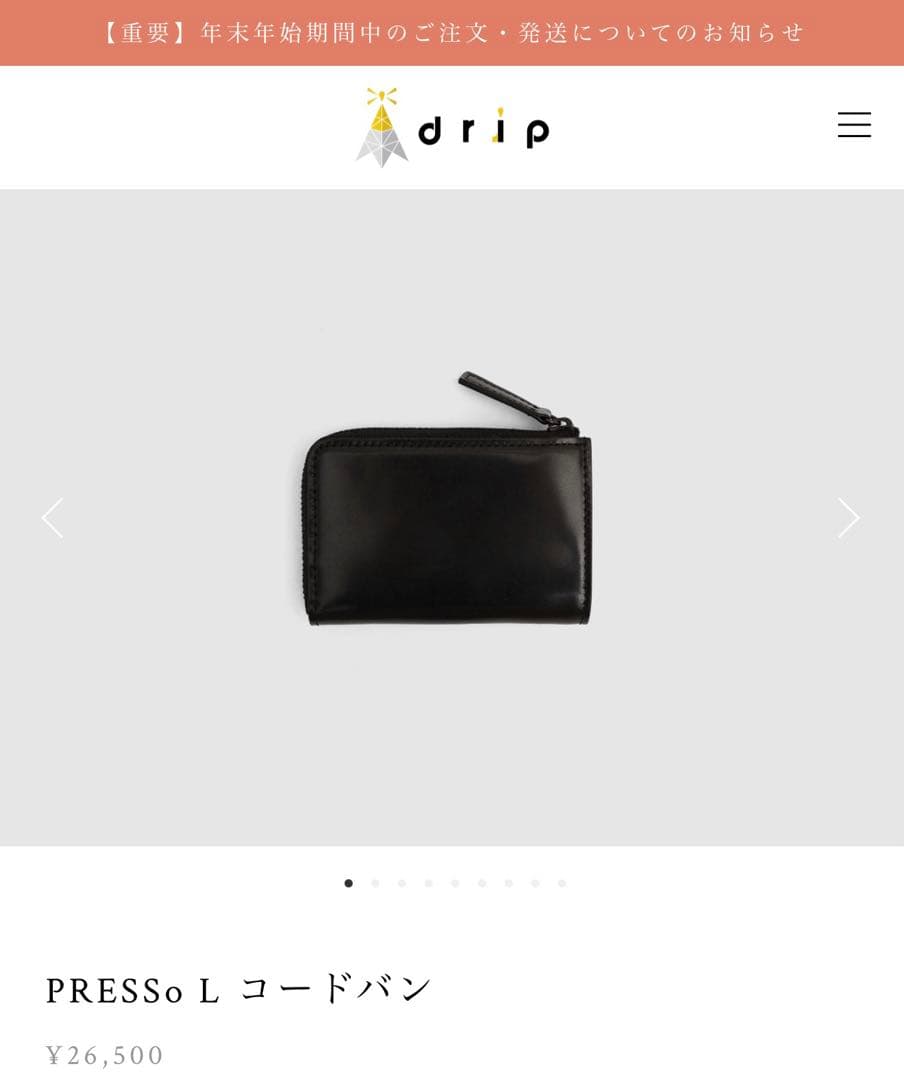This screenshot has height=1080, width=904.
Task: Click the important notice announcement bar
Action: 452,31
